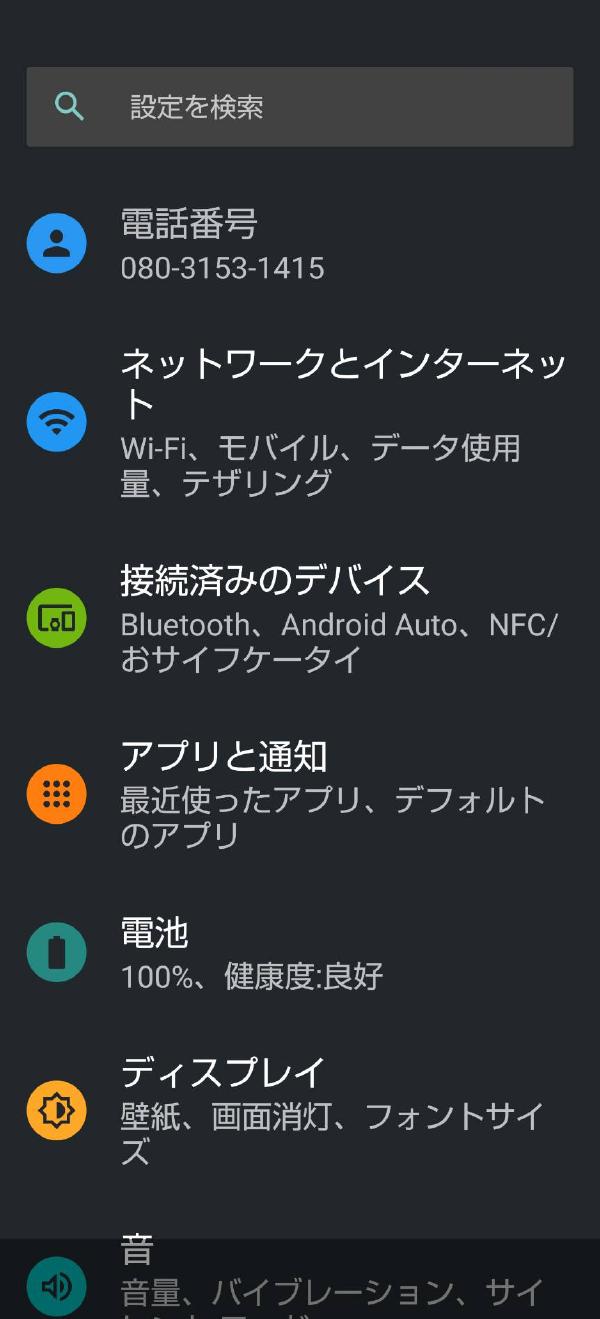Open 接続済みのデバイス settings

(300, 617)
